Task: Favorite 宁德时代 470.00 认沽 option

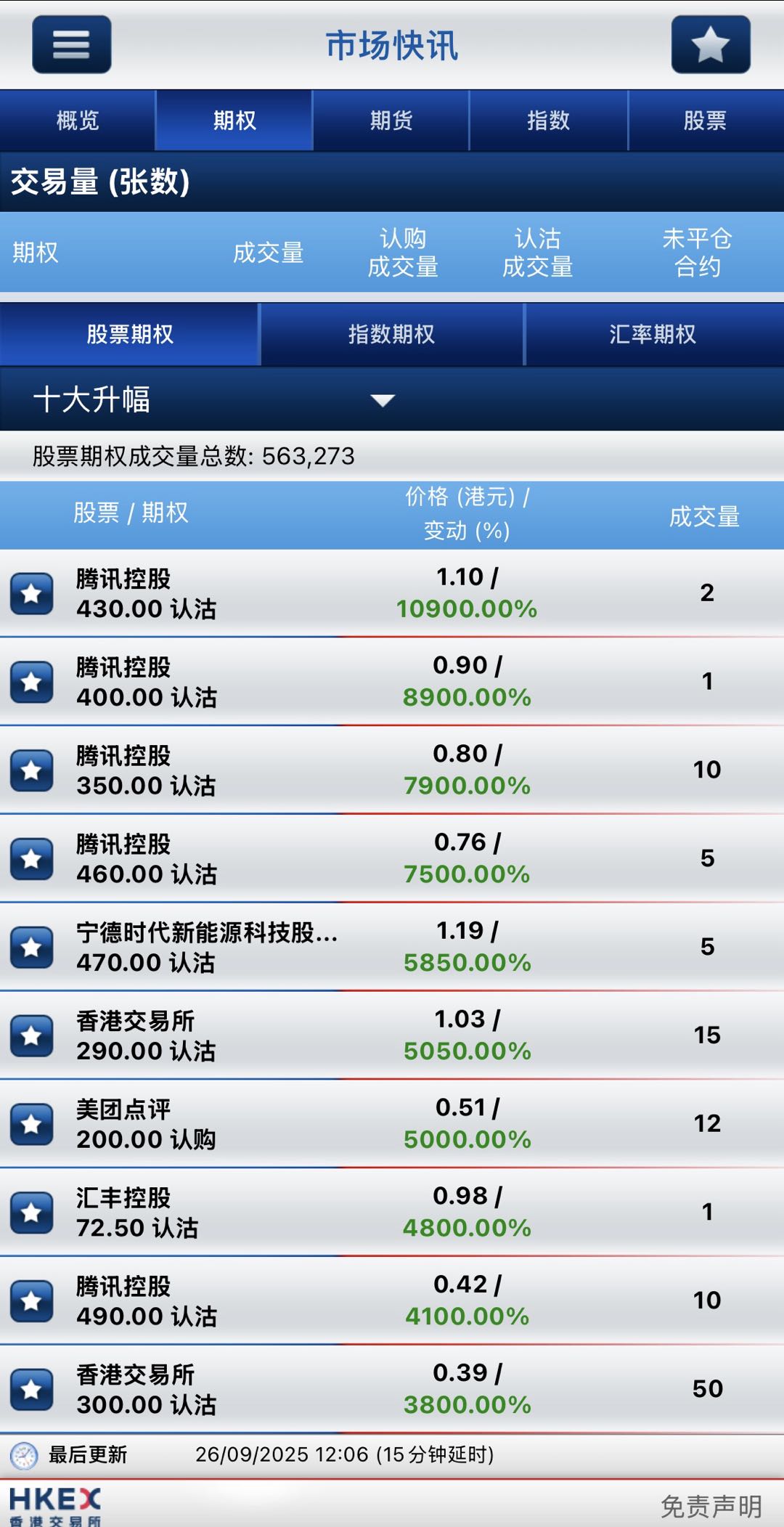Action: pyautogui.click(x=31, y=947)
